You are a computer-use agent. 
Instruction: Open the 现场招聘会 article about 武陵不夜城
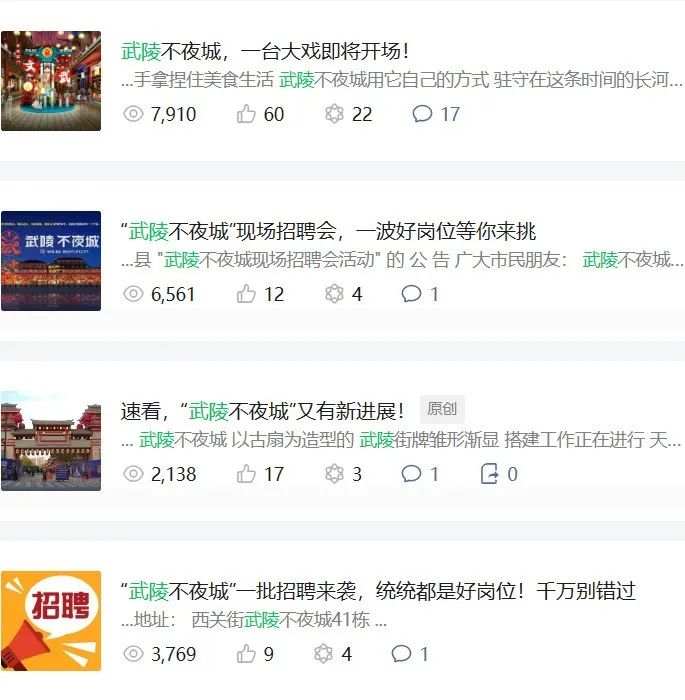328,231
